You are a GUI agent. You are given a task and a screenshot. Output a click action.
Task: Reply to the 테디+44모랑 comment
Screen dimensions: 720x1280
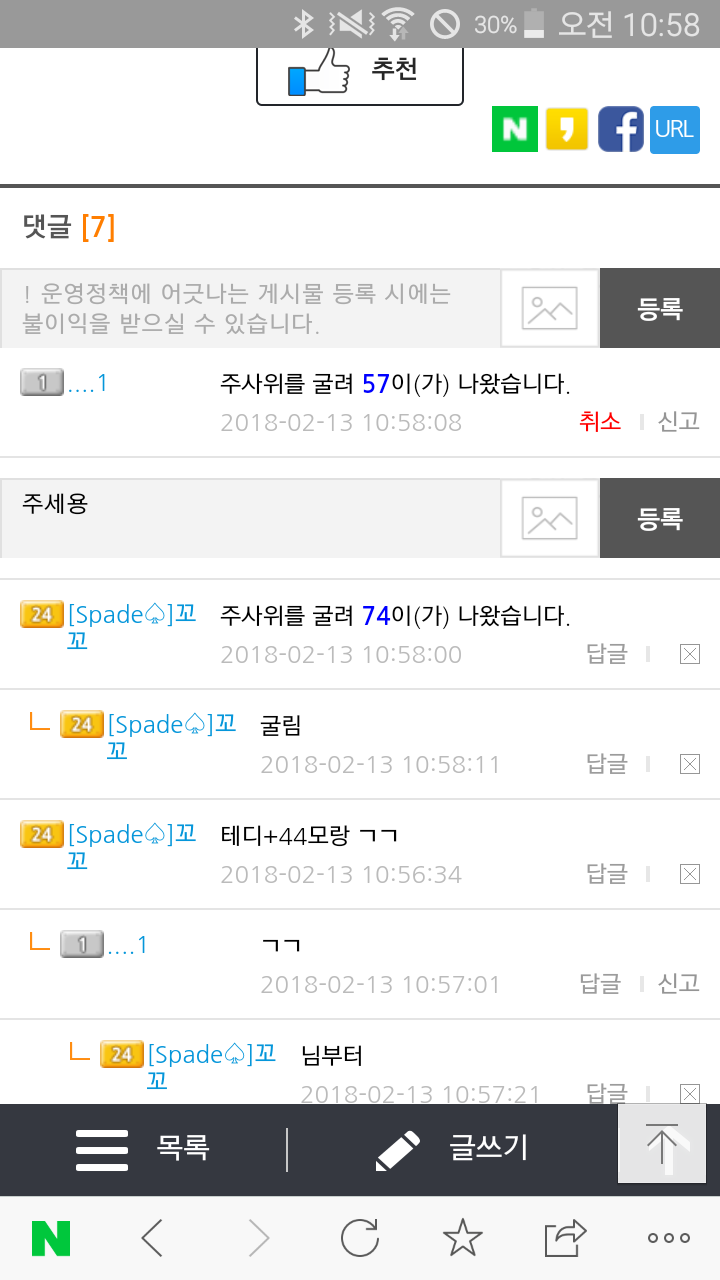[606, 874]
